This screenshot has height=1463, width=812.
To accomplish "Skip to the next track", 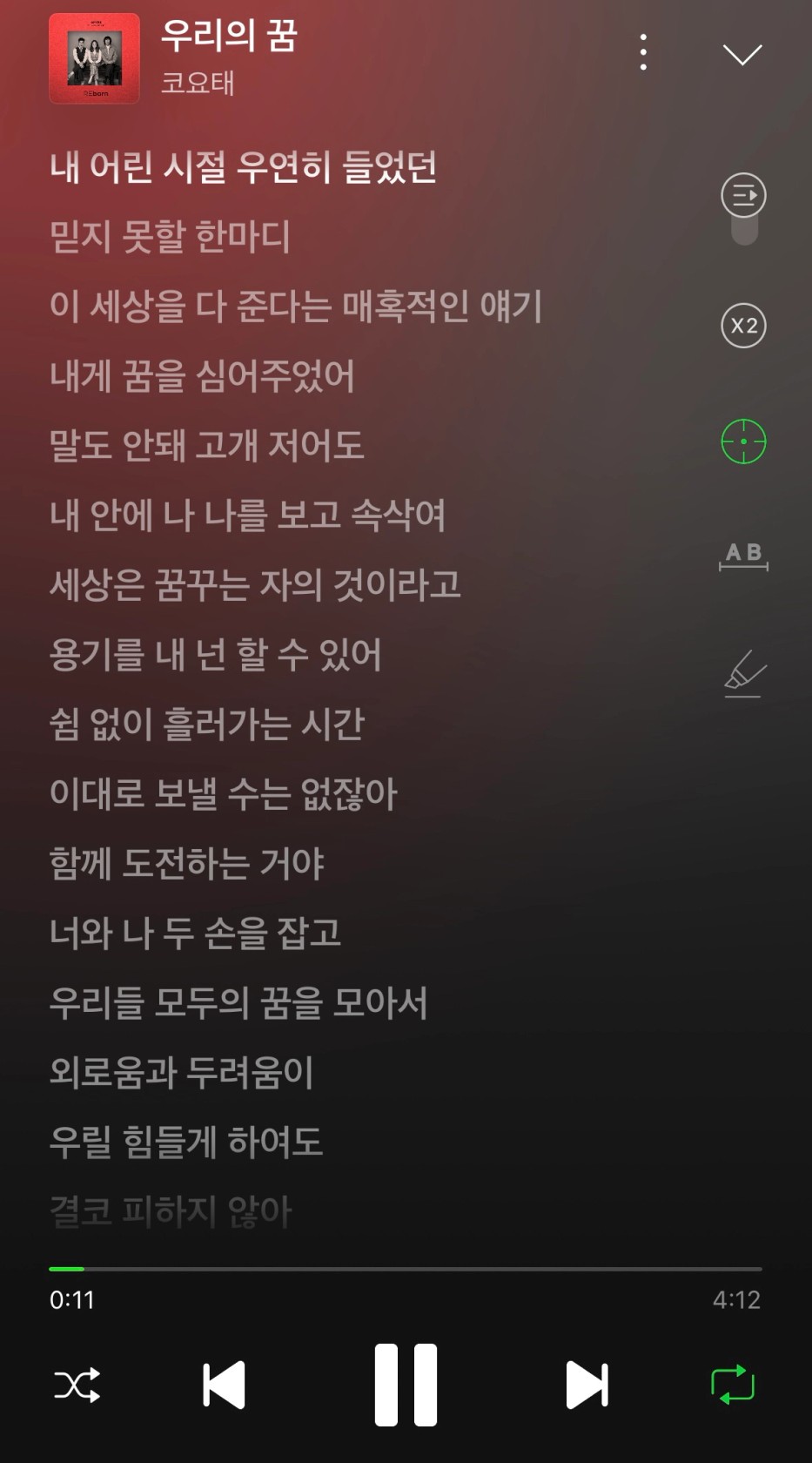I will click(x=587, y=1385).
